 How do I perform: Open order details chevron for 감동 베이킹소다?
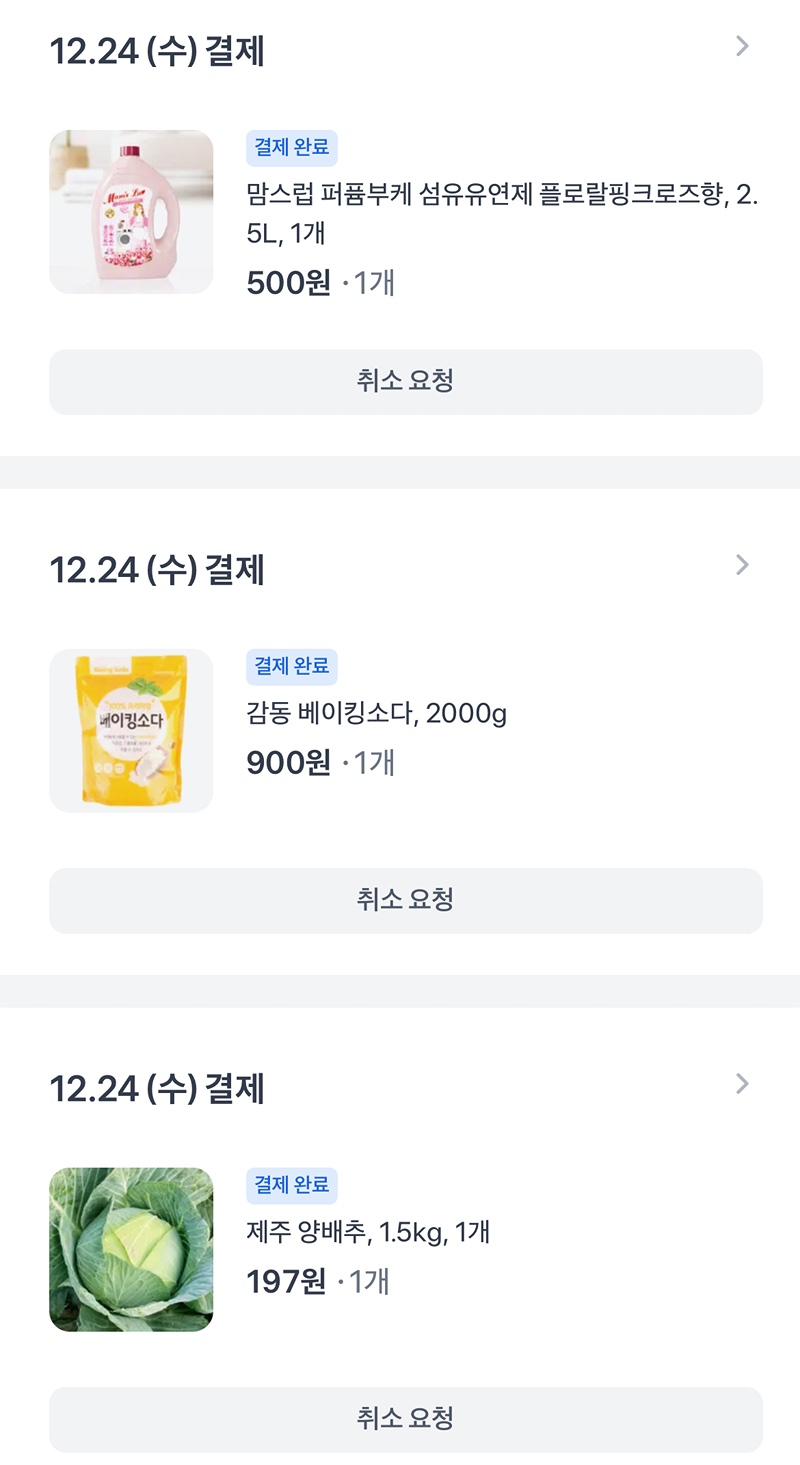tap(742, 565)
